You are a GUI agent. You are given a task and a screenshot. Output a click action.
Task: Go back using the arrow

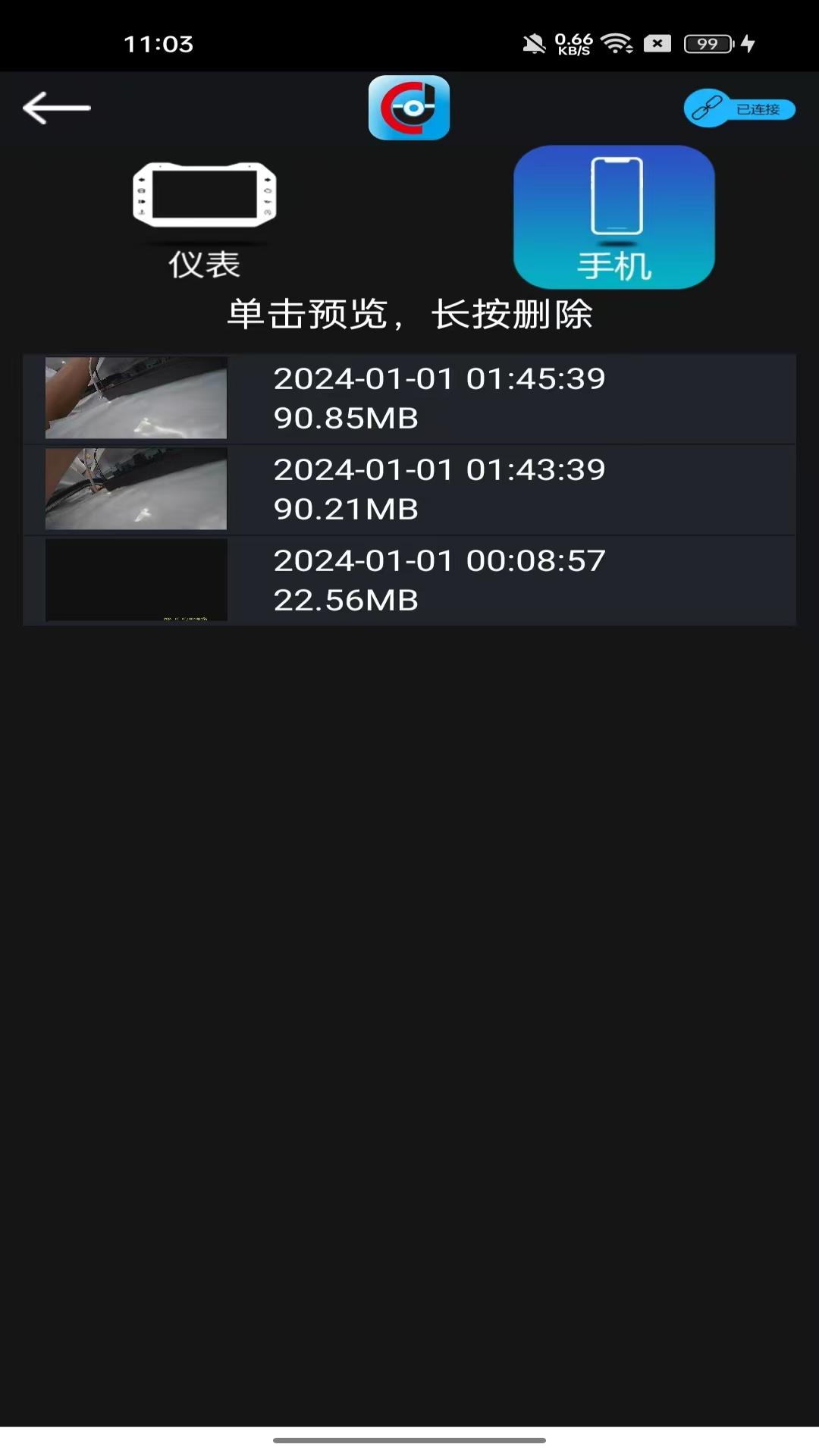point(57,108)
